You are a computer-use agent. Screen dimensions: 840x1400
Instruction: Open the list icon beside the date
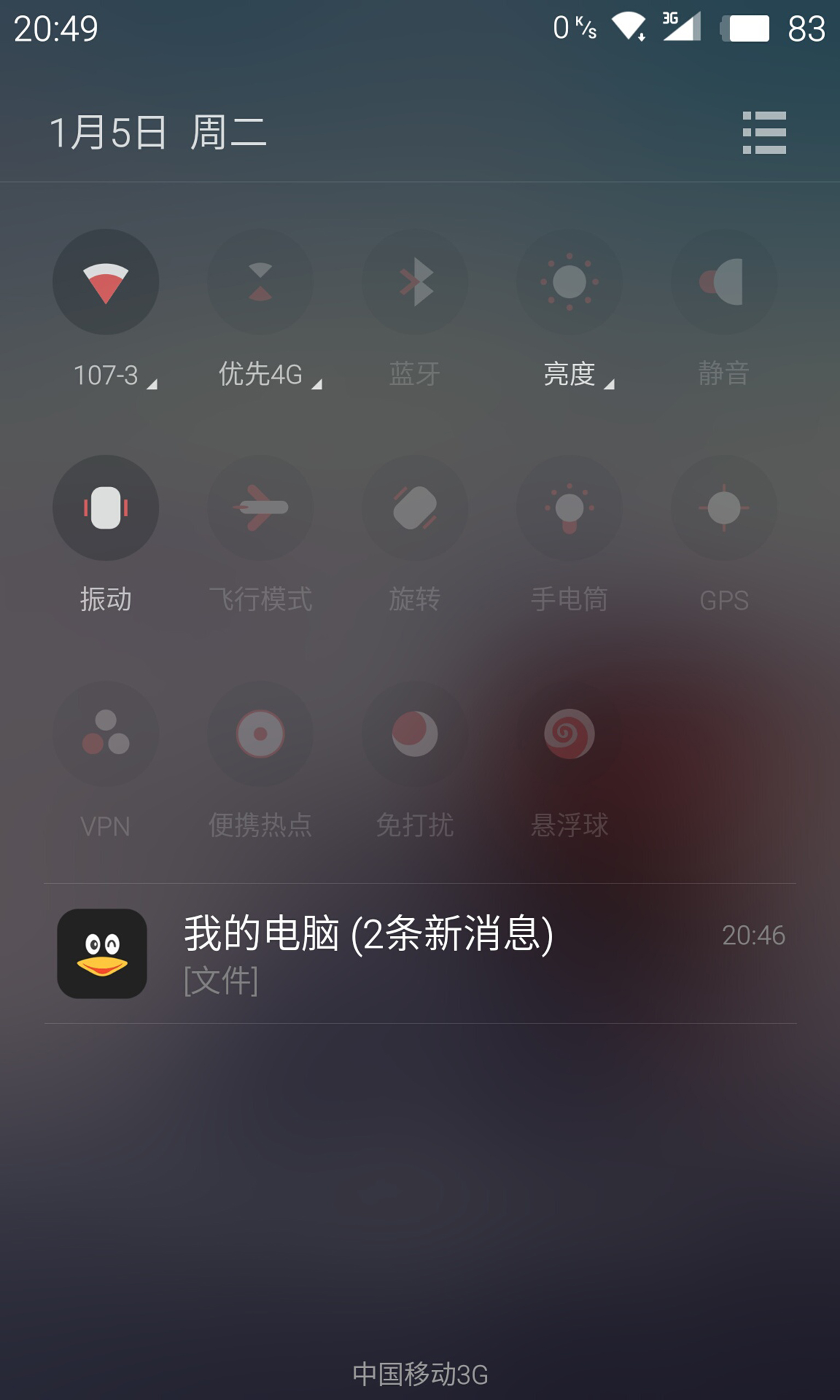[x=764, y=132]
